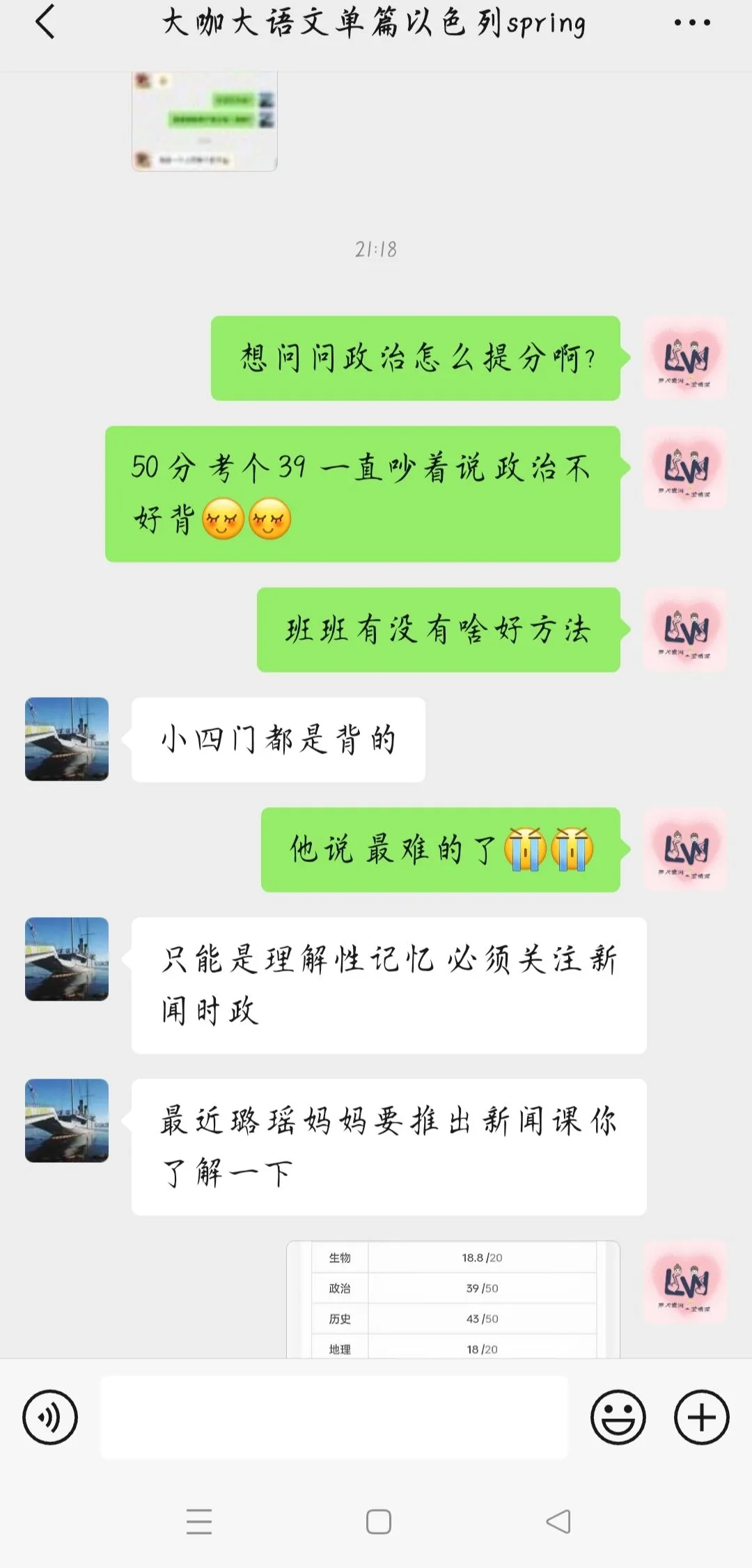The image size is (752, 1568).
Task: Tap system home button
Action: tap(379, 1521)
